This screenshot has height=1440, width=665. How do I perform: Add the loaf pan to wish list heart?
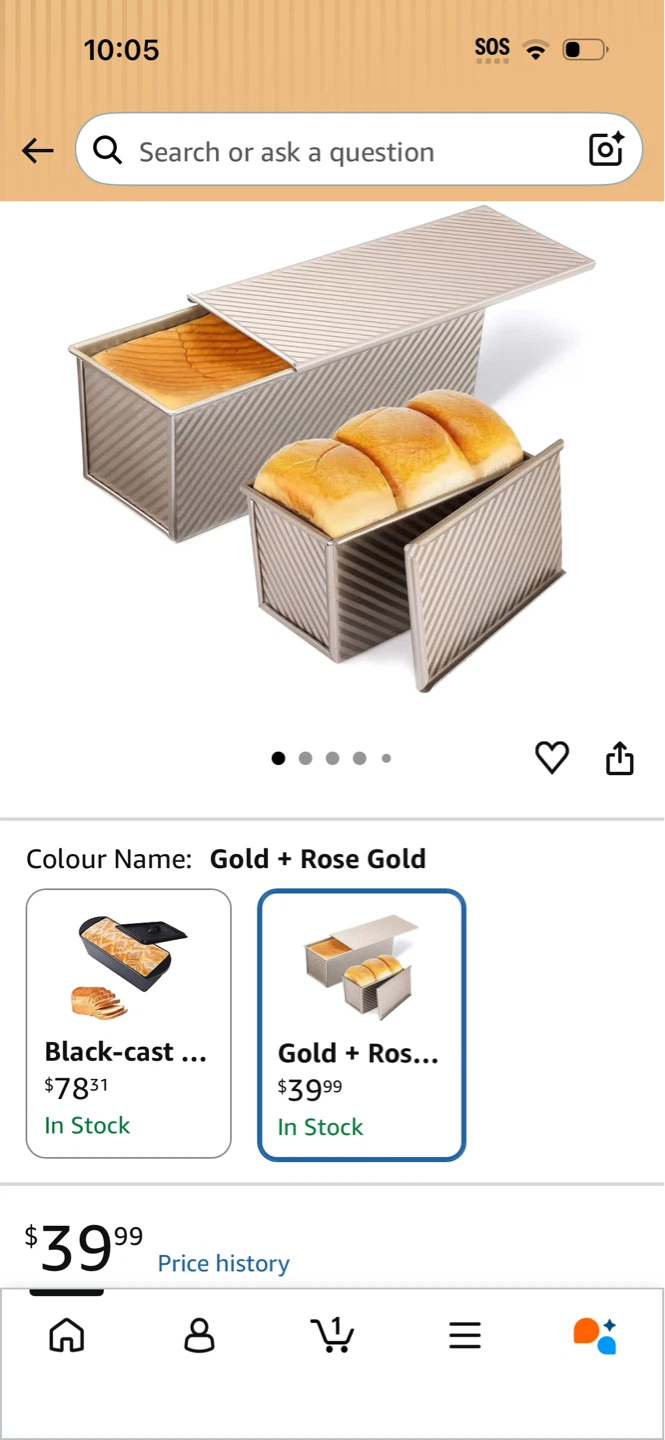pyautogui.click(x=552, y=758)
